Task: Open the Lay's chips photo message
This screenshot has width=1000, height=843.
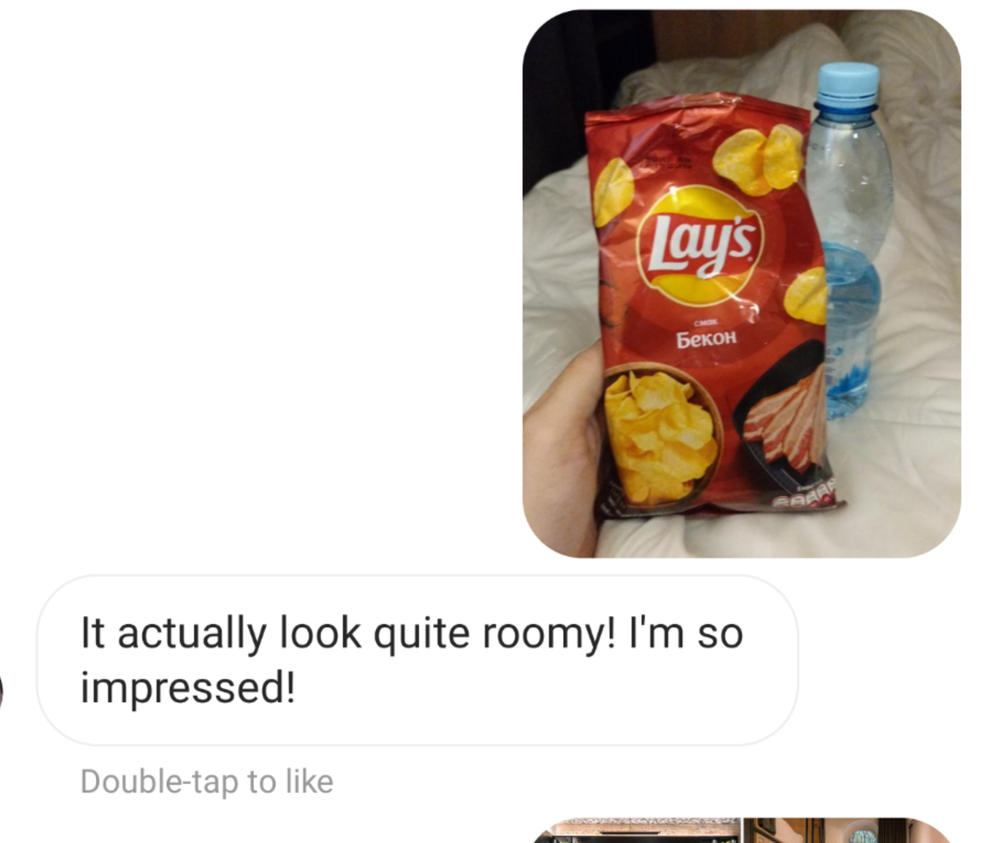Action: click(x=741, y=283)
